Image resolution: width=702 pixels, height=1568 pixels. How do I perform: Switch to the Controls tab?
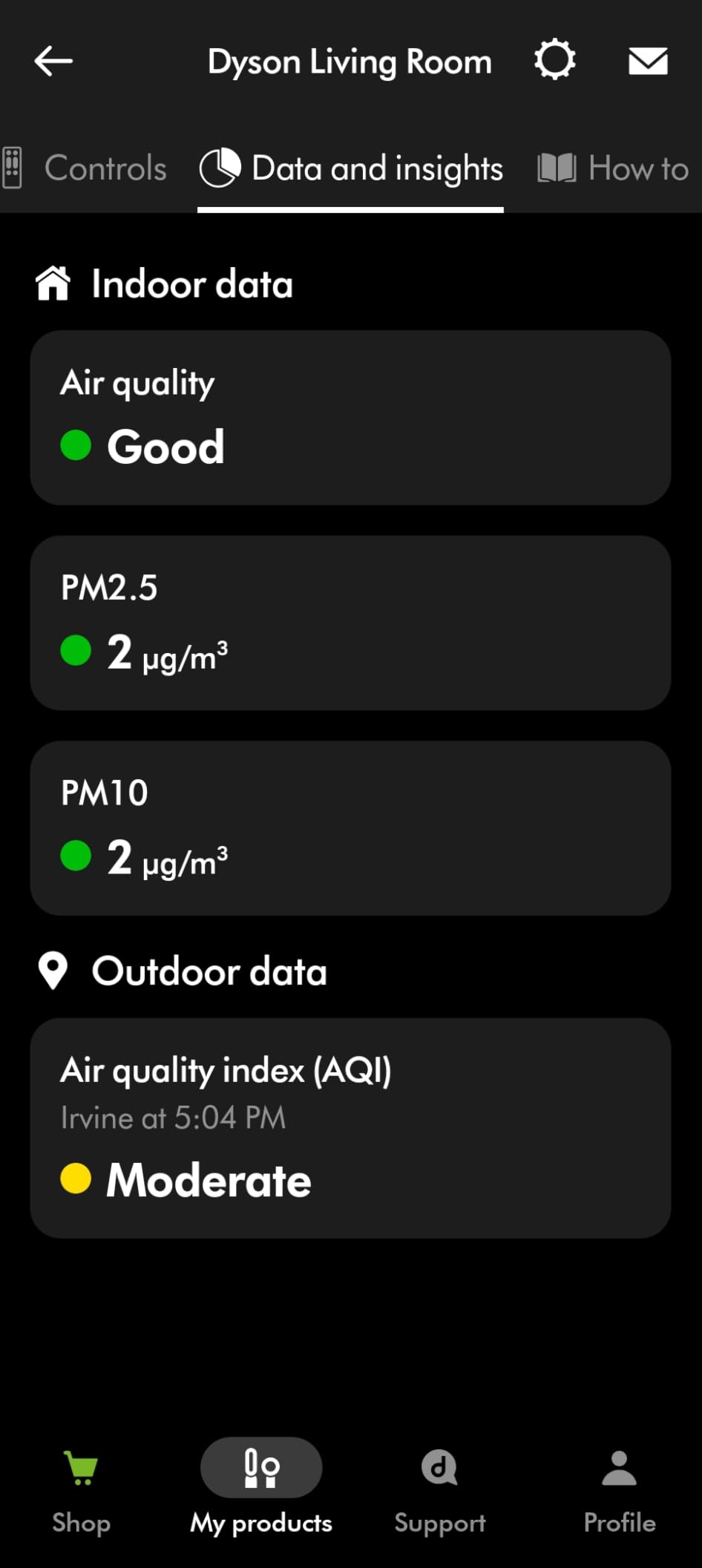[x=85, y=168]
